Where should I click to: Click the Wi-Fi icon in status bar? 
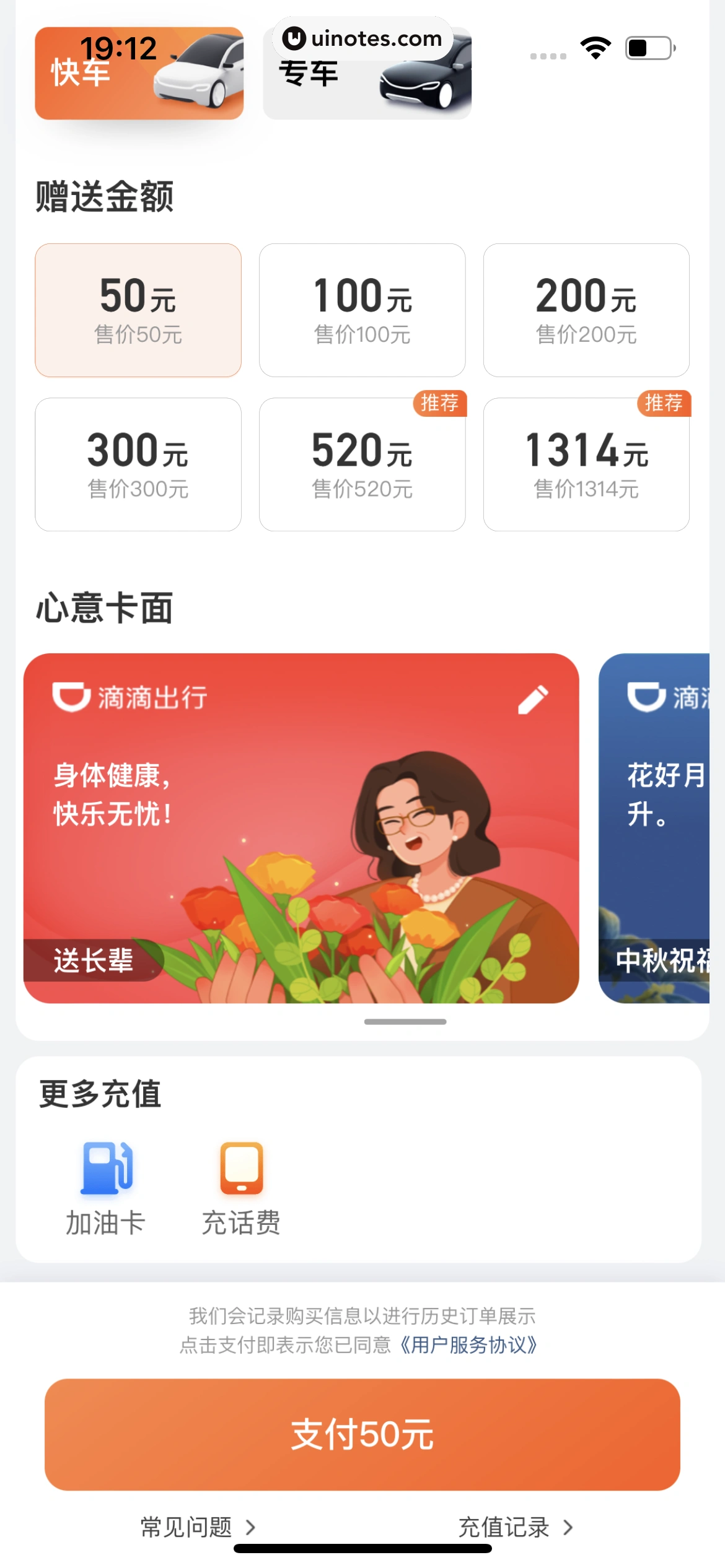pyautogui.click(x=595, y=47)
